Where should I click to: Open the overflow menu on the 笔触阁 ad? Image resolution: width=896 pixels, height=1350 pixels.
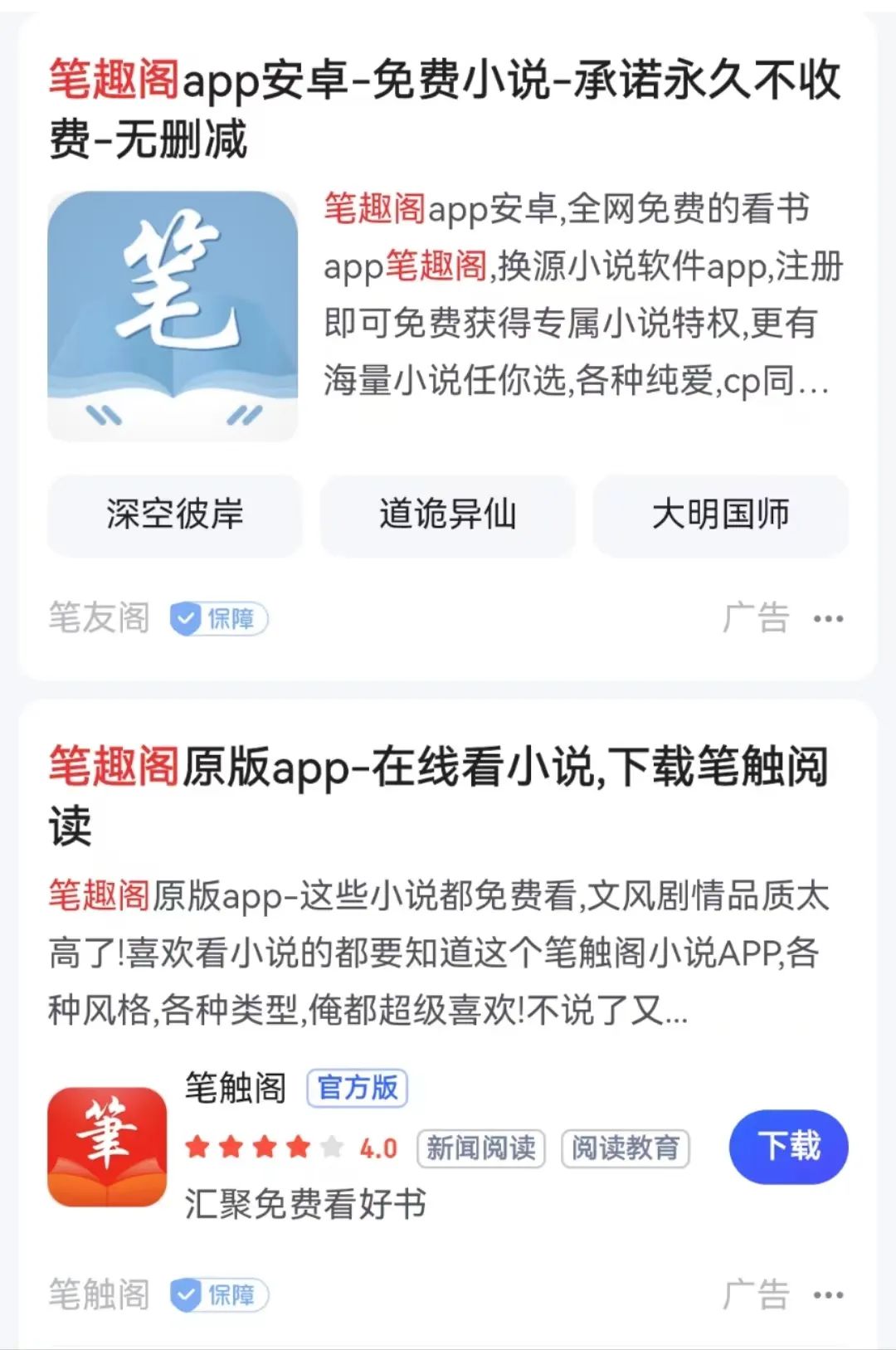828,1295
